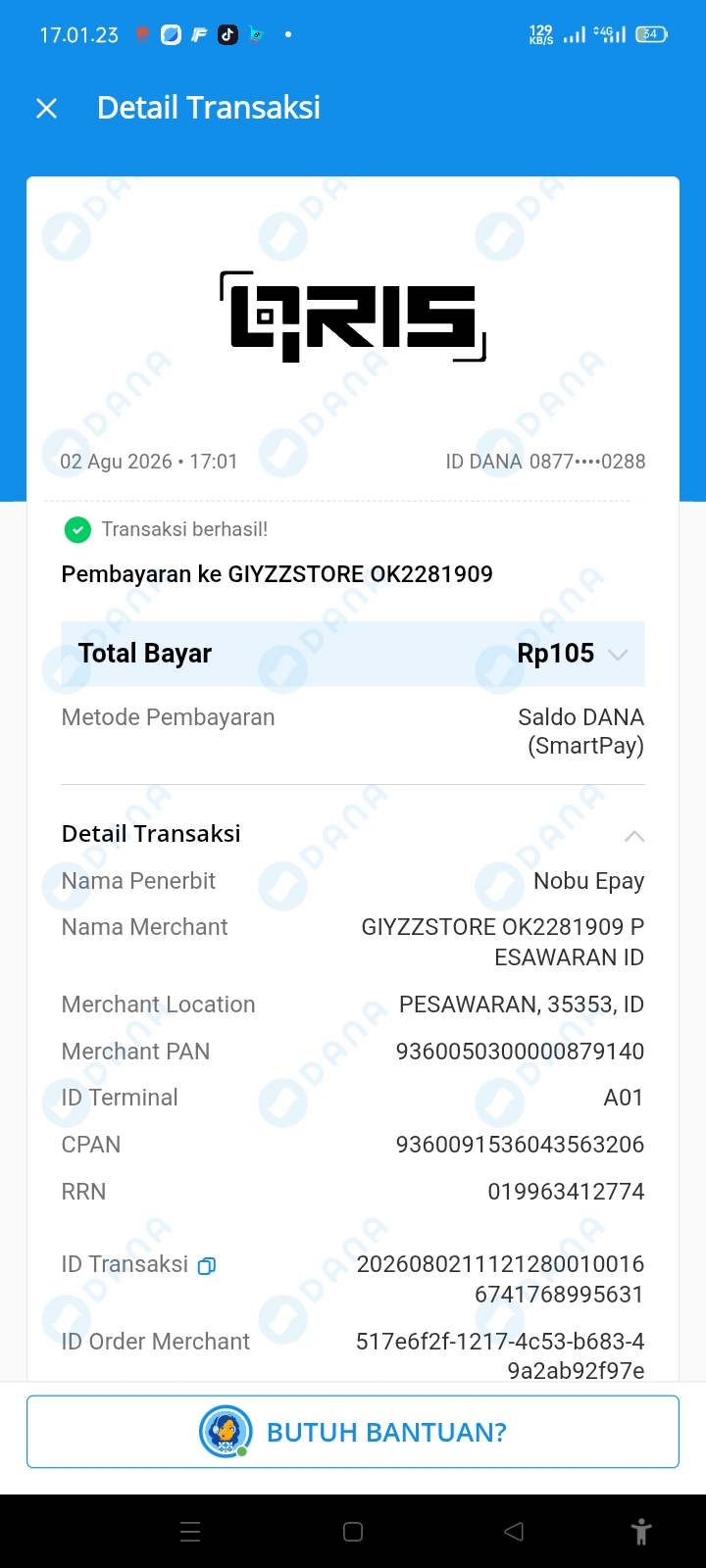Collapse the Detail Transaksi section
This screenshot has width=706, height=1568.
click(x=634, y=836)
